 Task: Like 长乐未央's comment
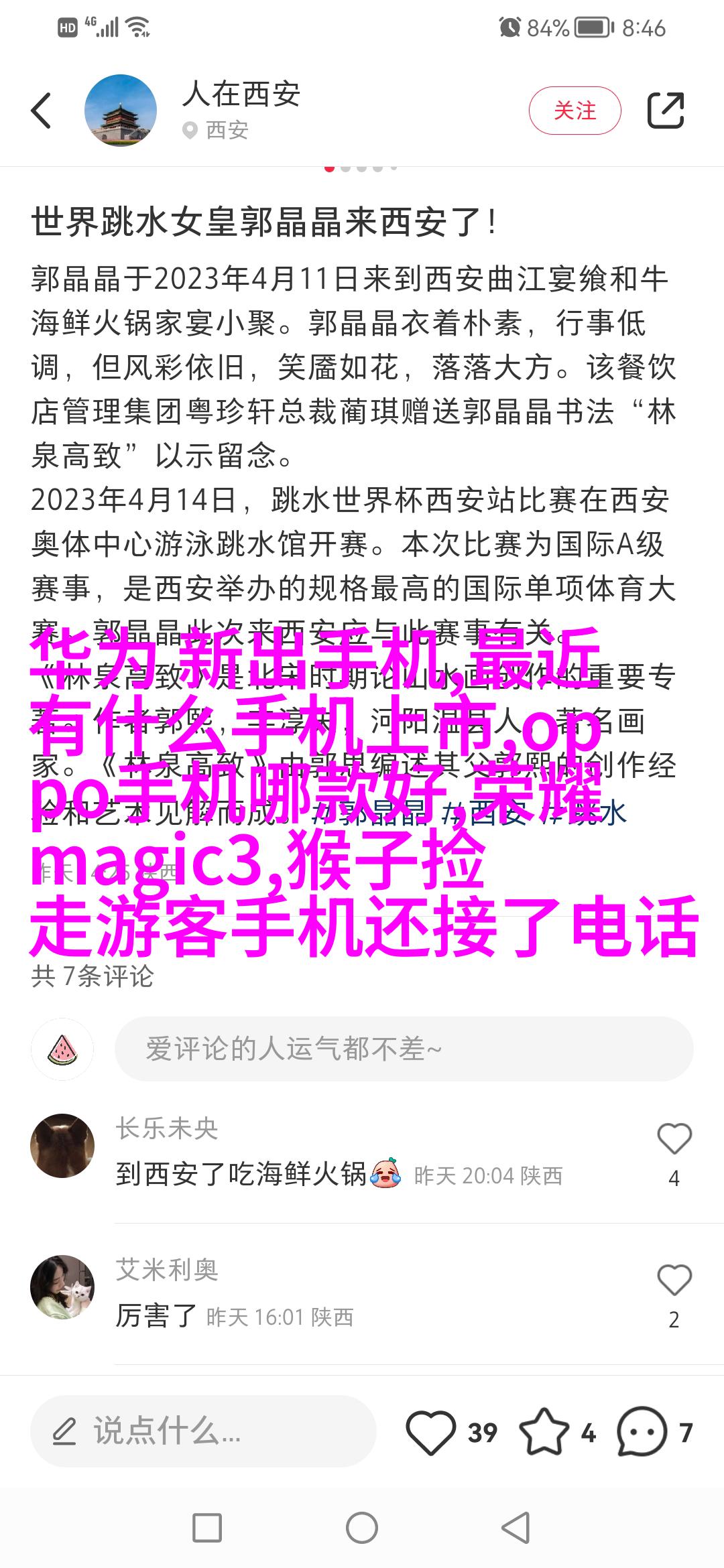[x=674, y=1139]
